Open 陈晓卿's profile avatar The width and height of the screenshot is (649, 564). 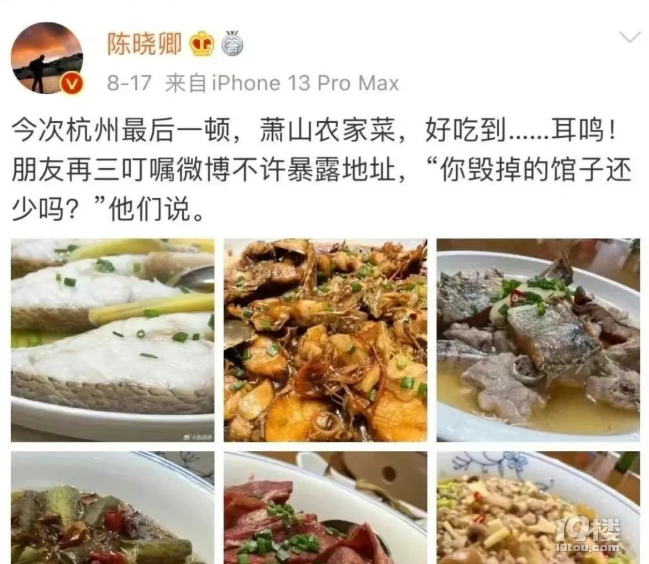click(47, 59)
